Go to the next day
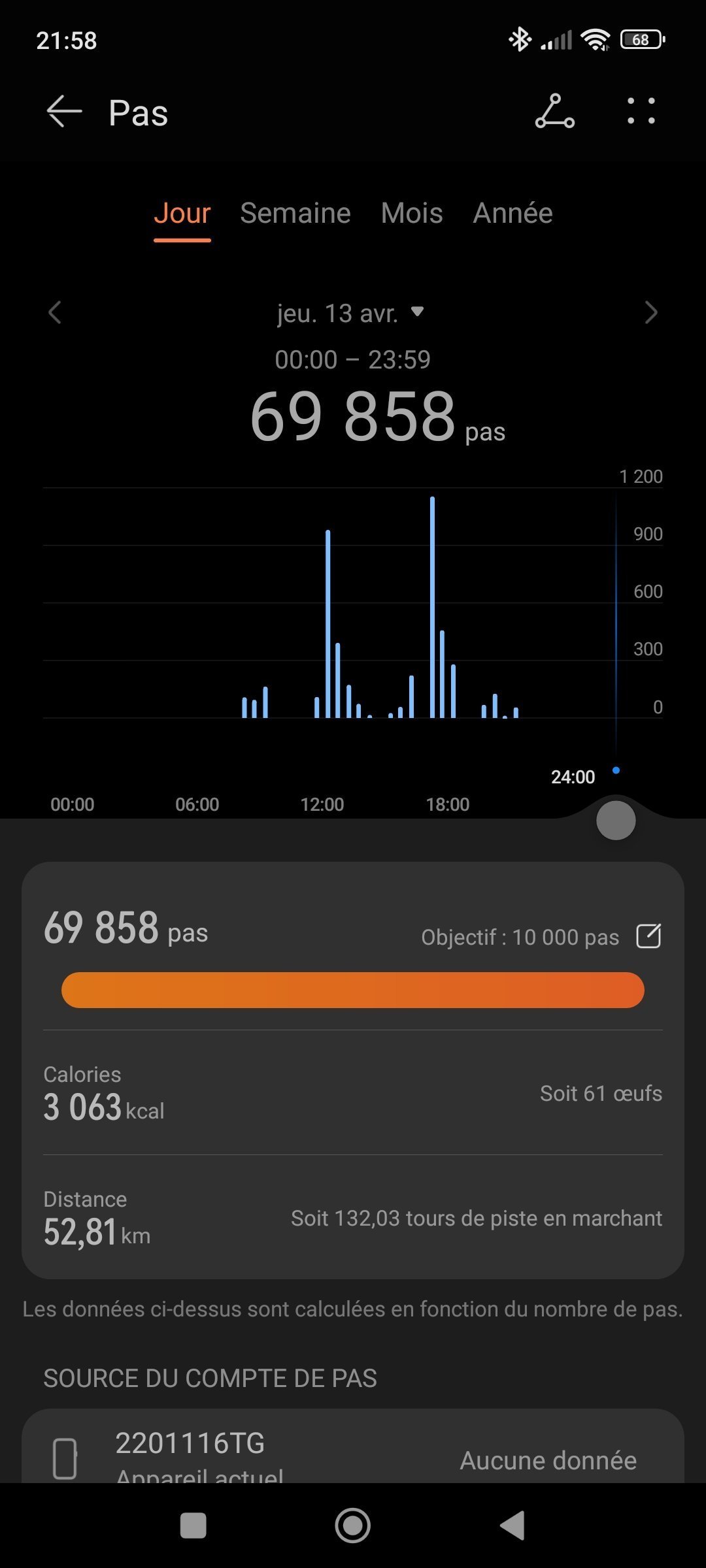Image resolution: width=706 pixels, height=1568 pixels. (650, 312)
